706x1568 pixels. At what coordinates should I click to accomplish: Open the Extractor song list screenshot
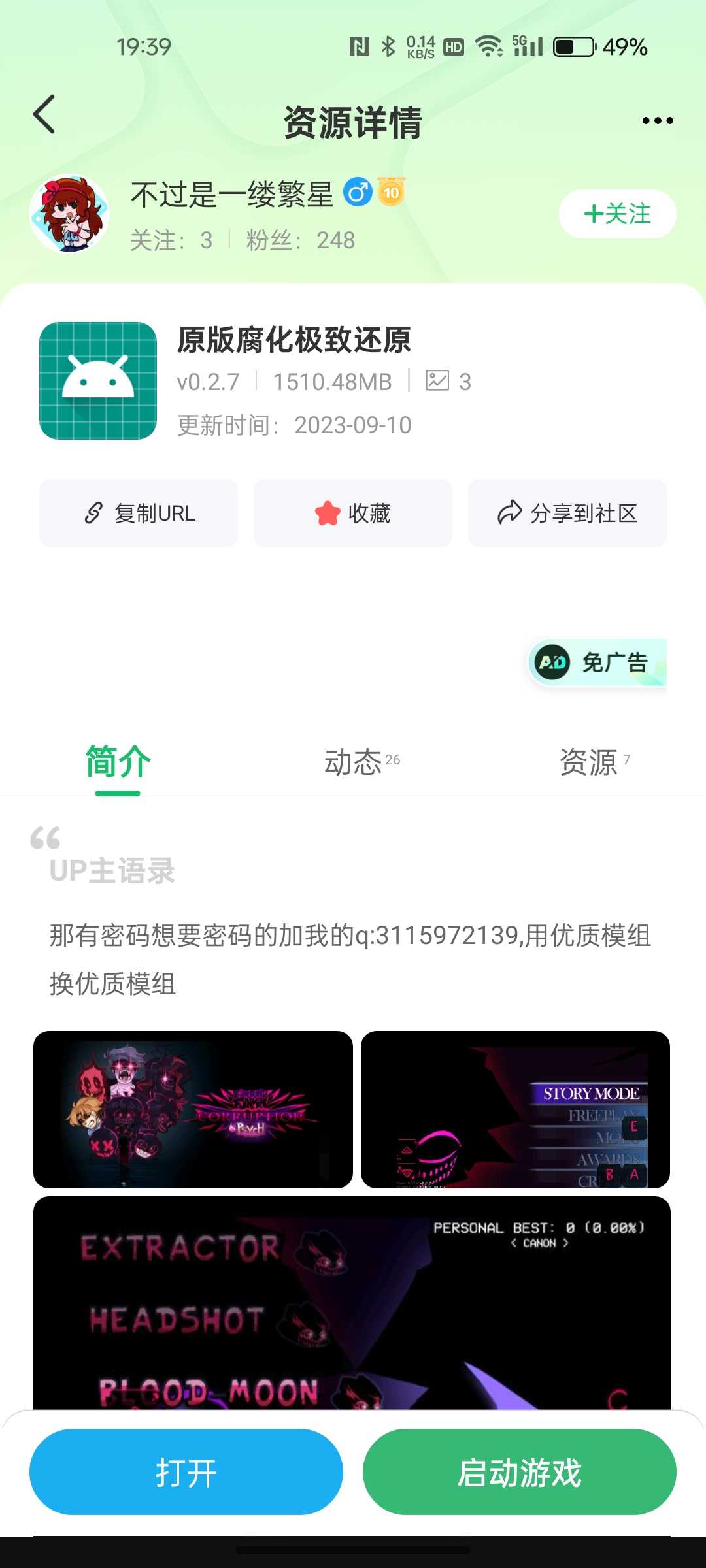(x=352, y=1303)
